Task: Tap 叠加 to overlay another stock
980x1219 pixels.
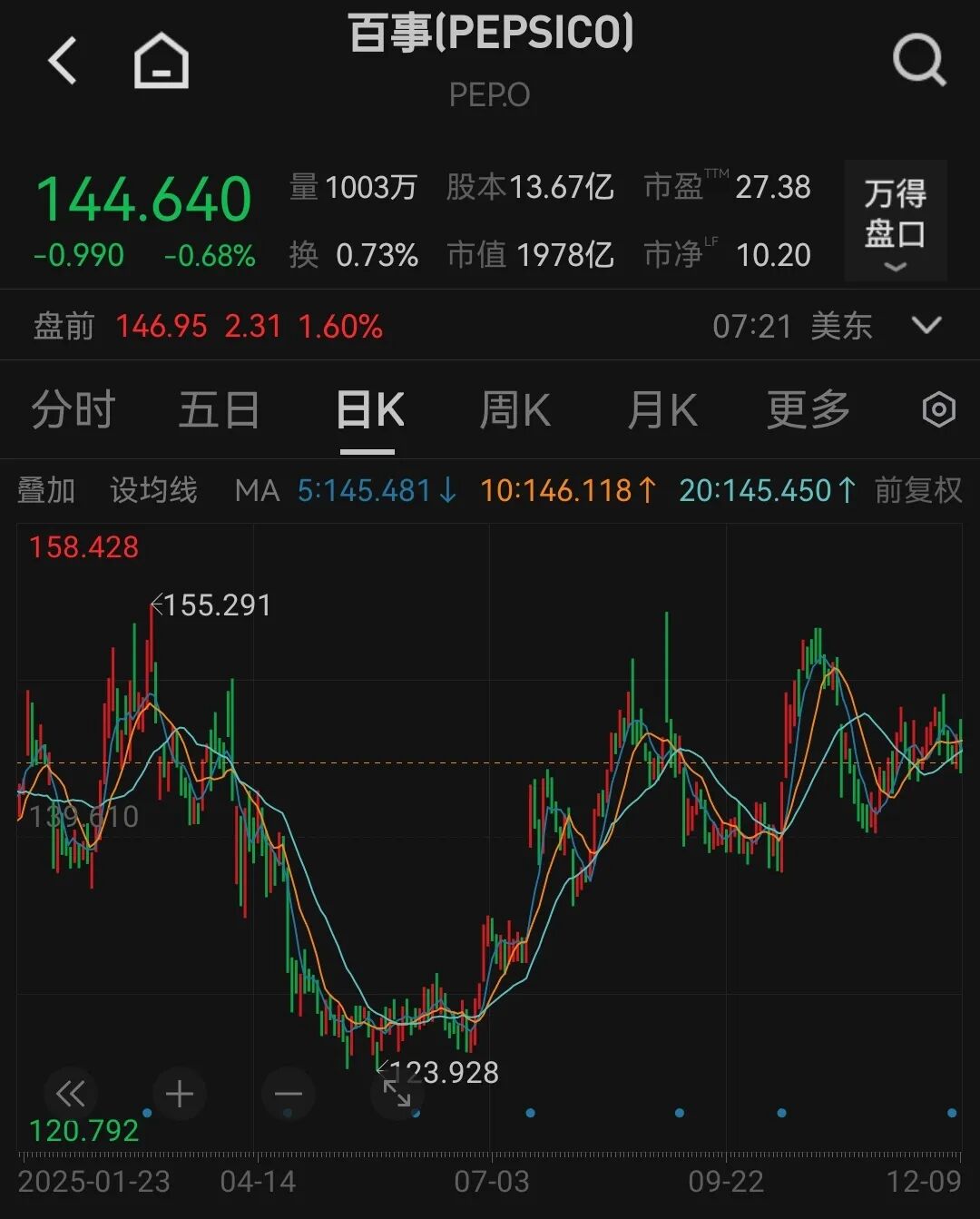Action: coord(46,490)
